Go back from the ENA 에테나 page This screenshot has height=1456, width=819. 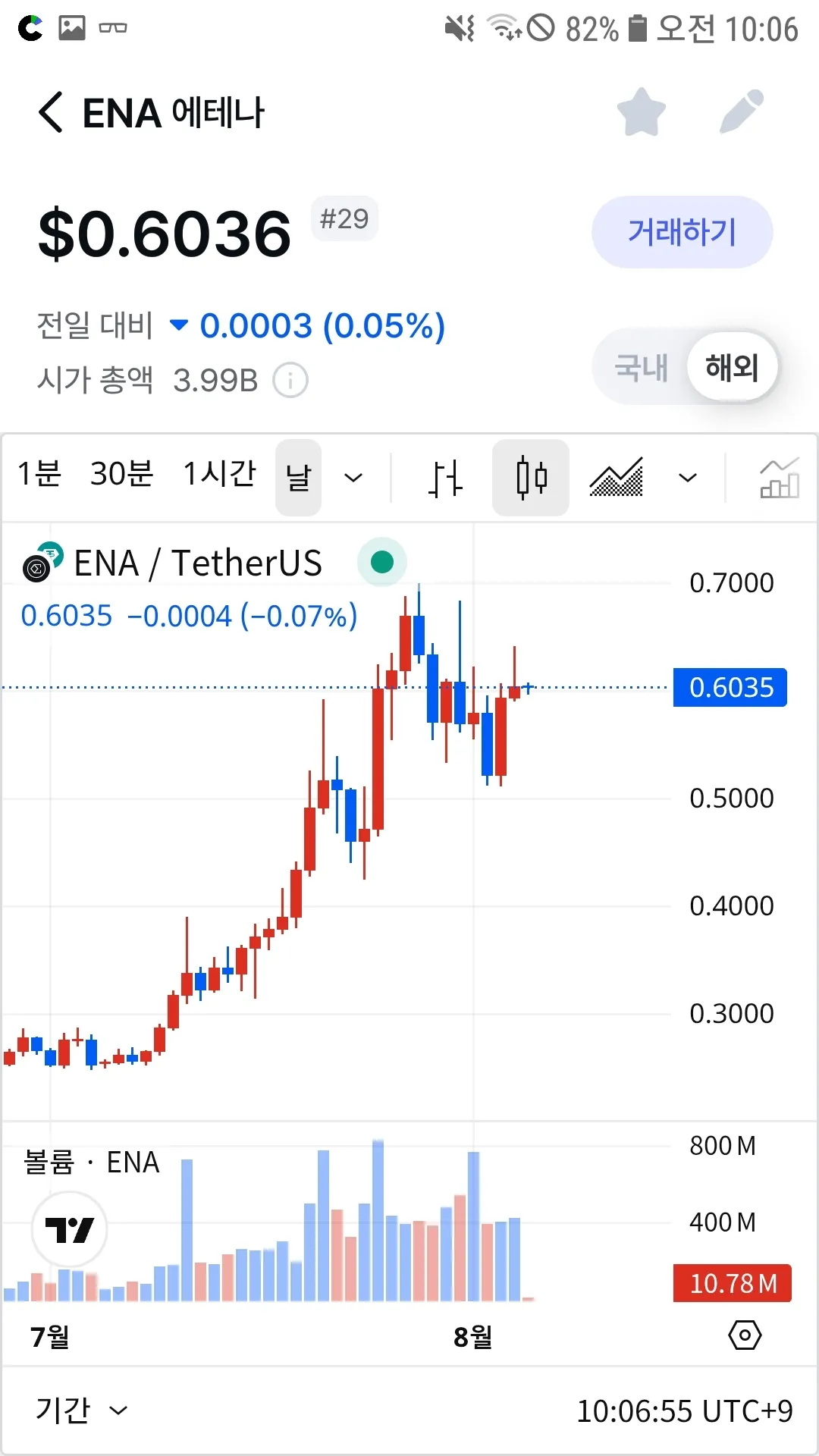(x=52, y=113)
